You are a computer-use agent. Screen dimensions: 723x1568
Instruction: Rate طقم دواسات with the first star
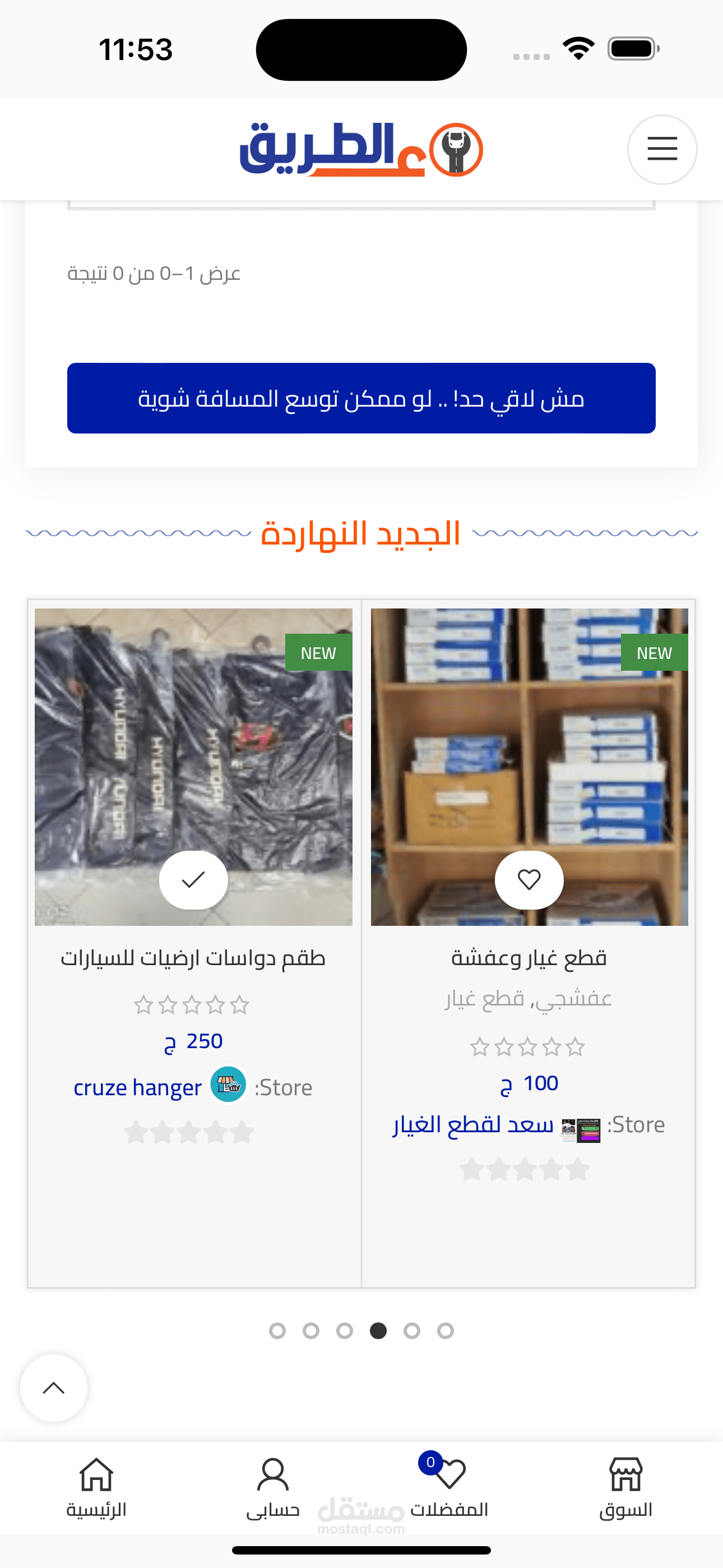[240, 1004]
